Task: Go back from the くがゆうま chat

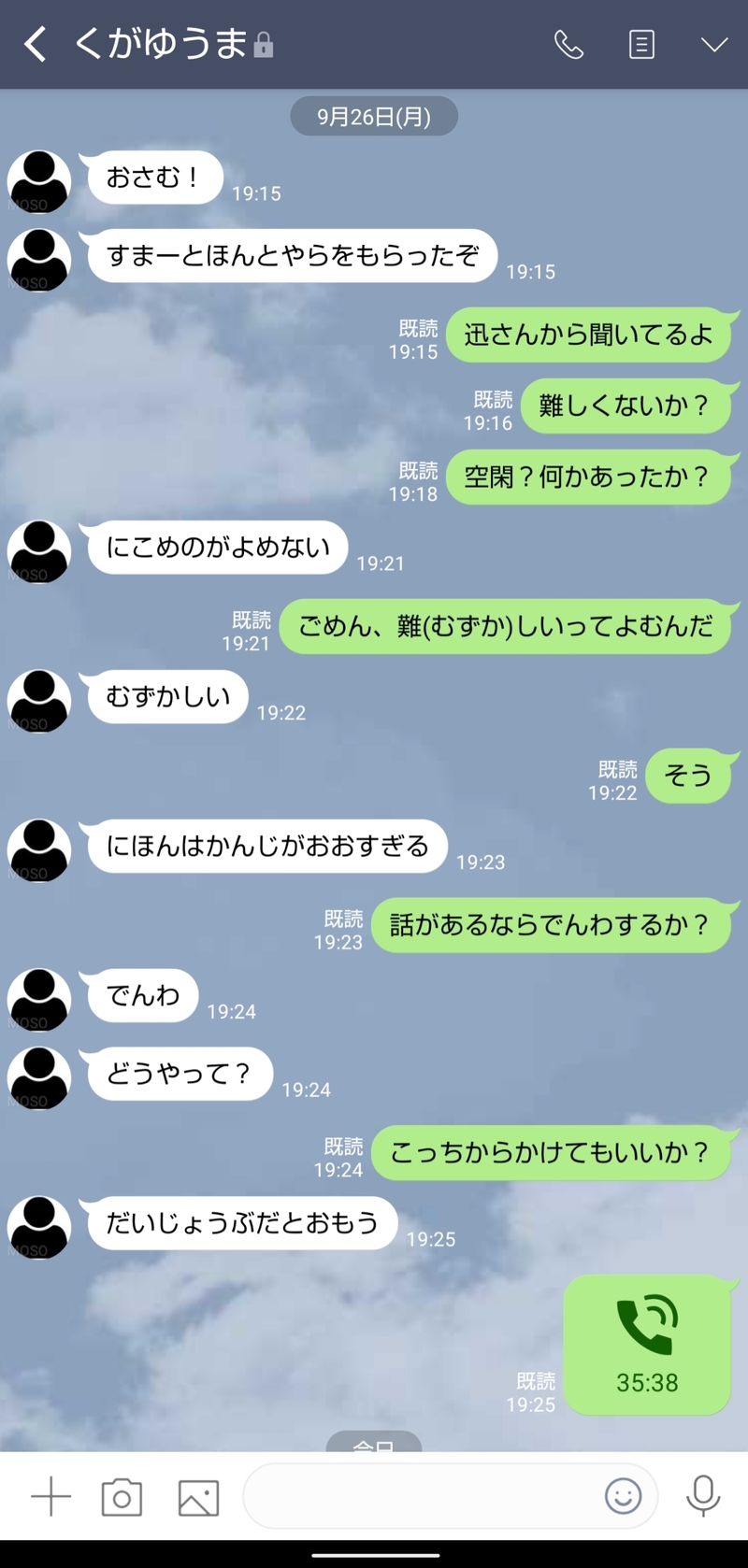Action: click(36, 44)
